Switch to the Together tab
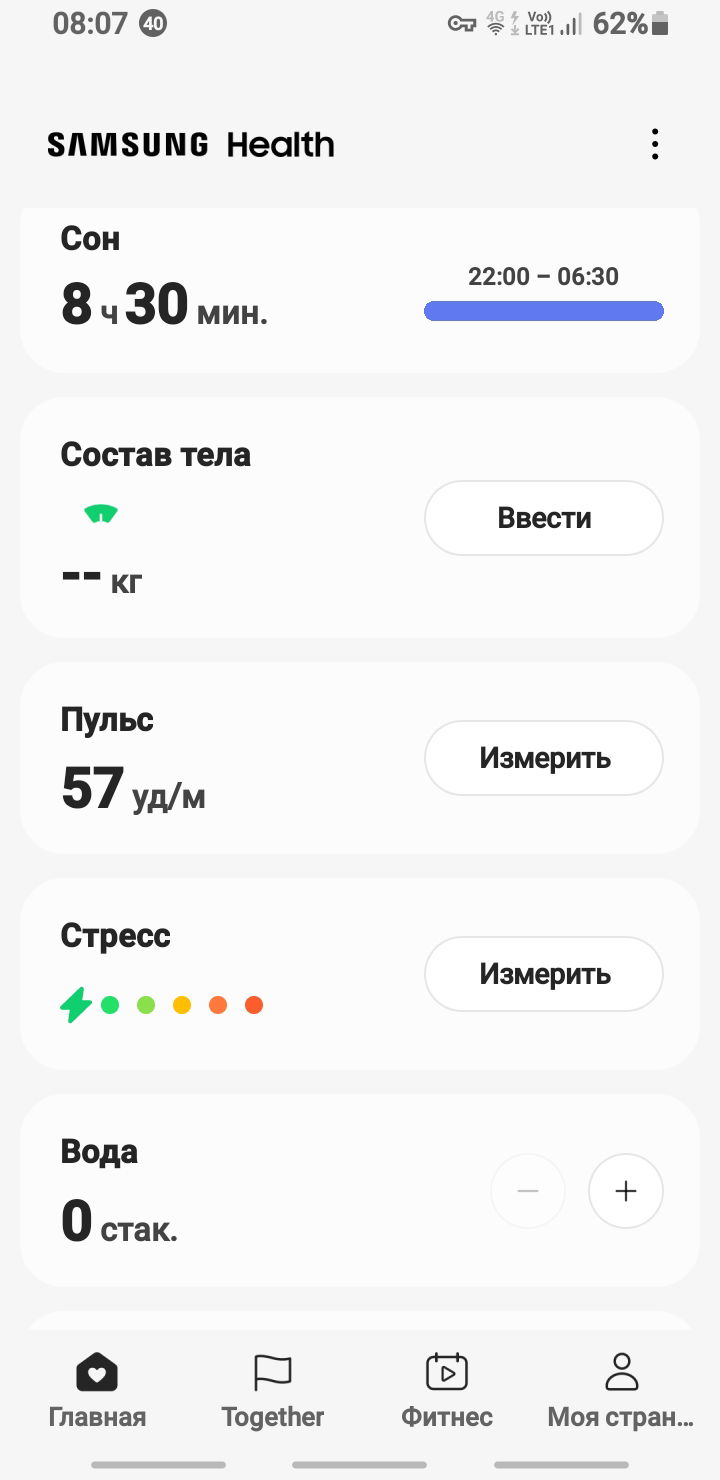 coord(273,1391)
